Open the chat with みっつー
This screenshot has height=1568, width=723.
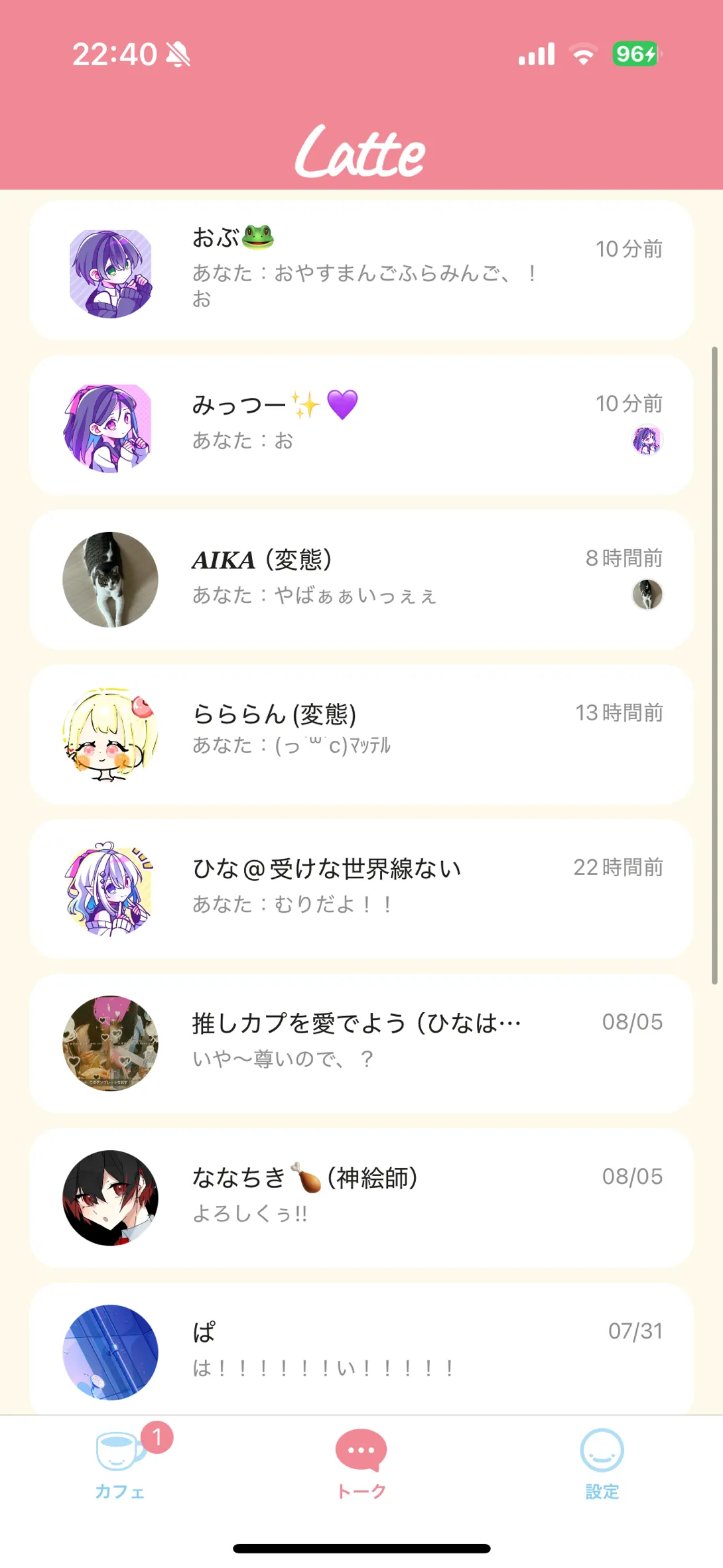[x=361, y=425]
